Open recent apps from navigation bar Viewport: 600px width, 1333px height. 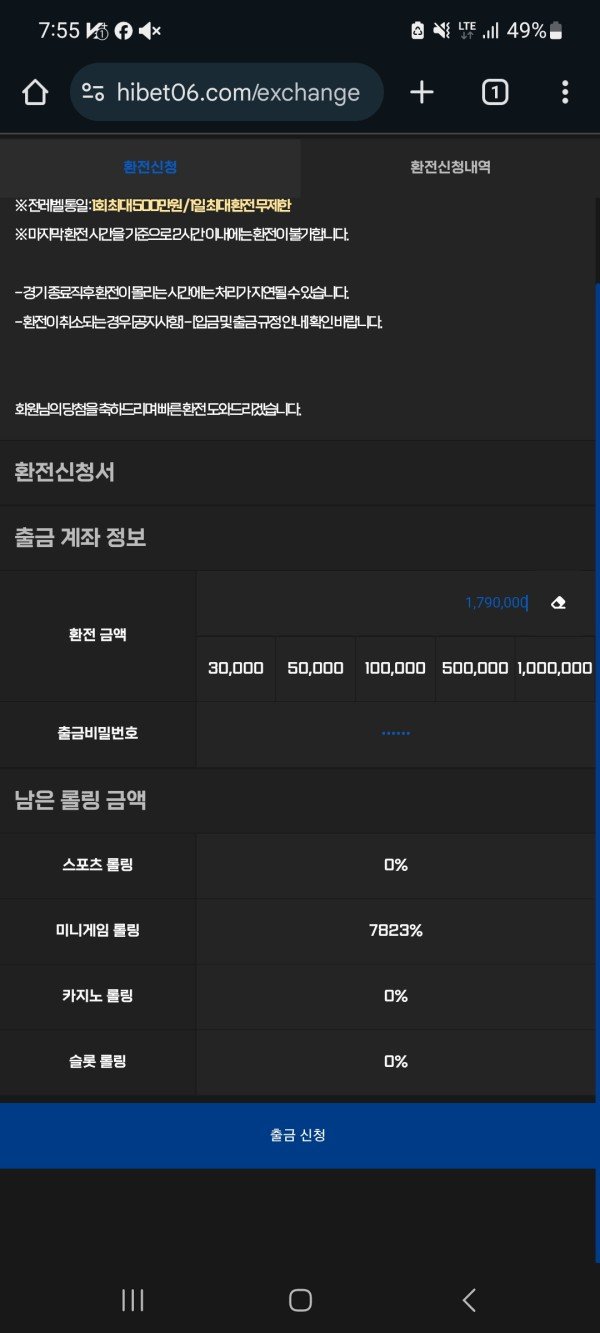point(132,1300)
